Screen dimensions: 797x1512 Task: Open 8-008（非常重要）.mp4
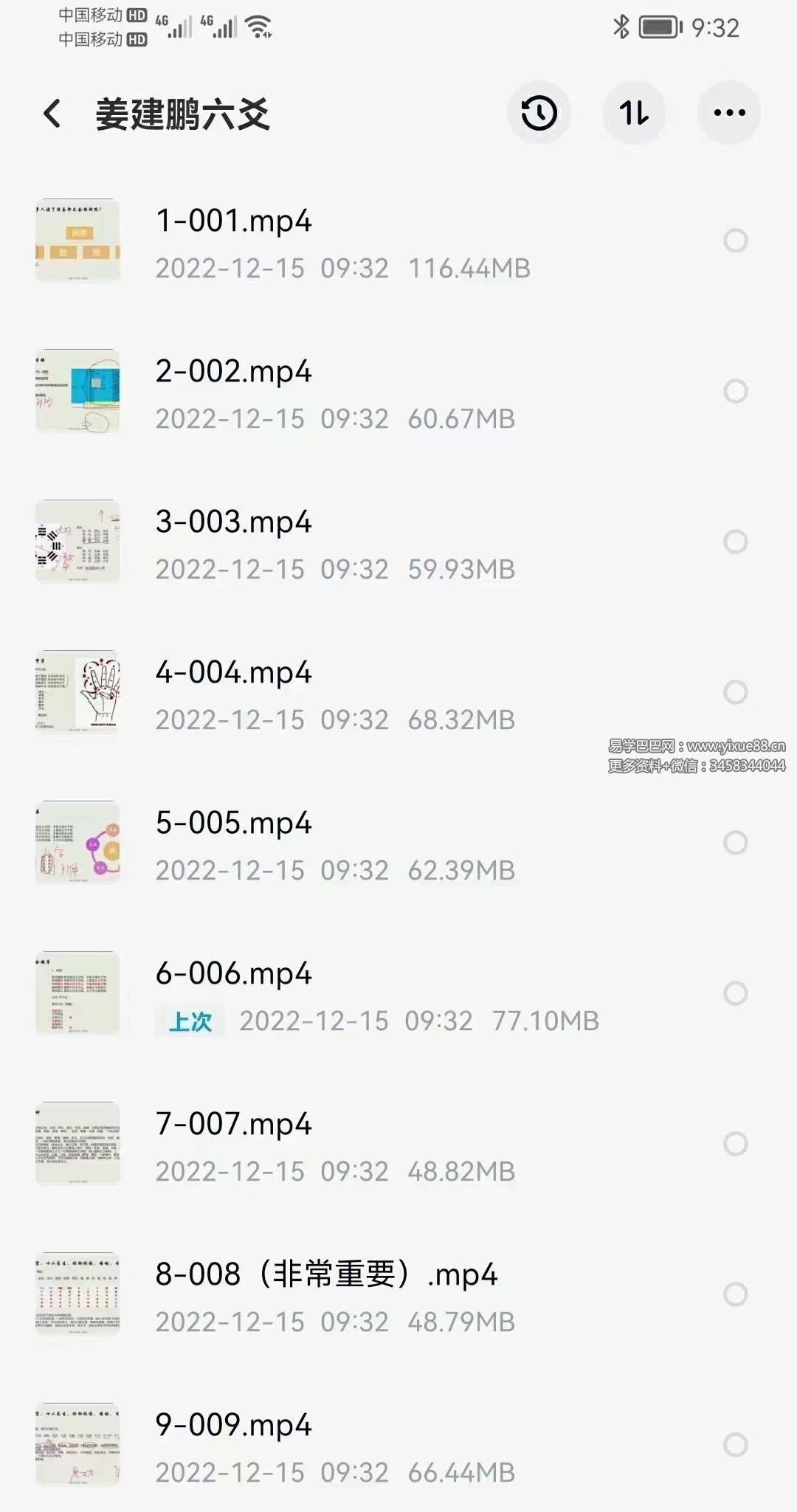[326, 1275]
